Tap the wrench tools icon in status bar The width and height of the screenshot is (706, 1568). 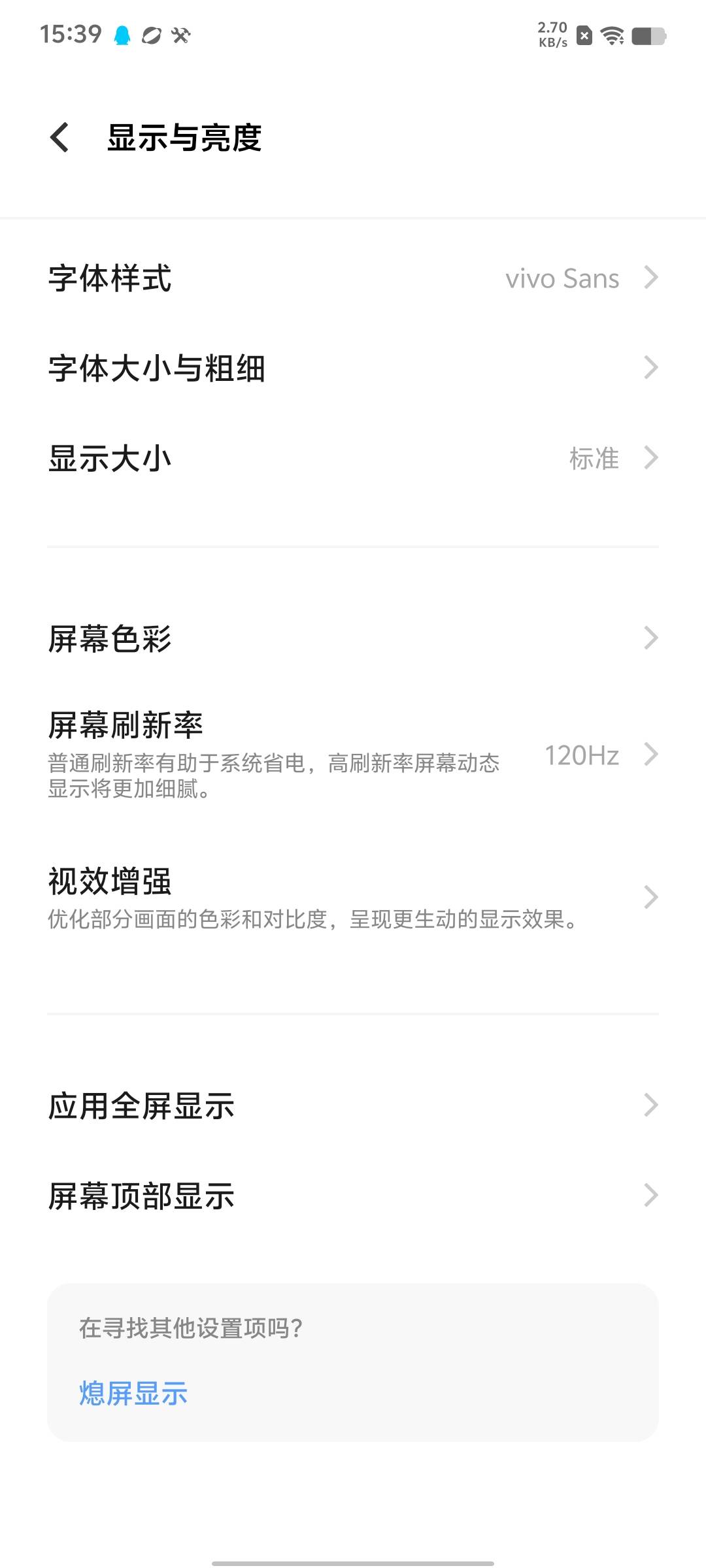coord(181,36)
